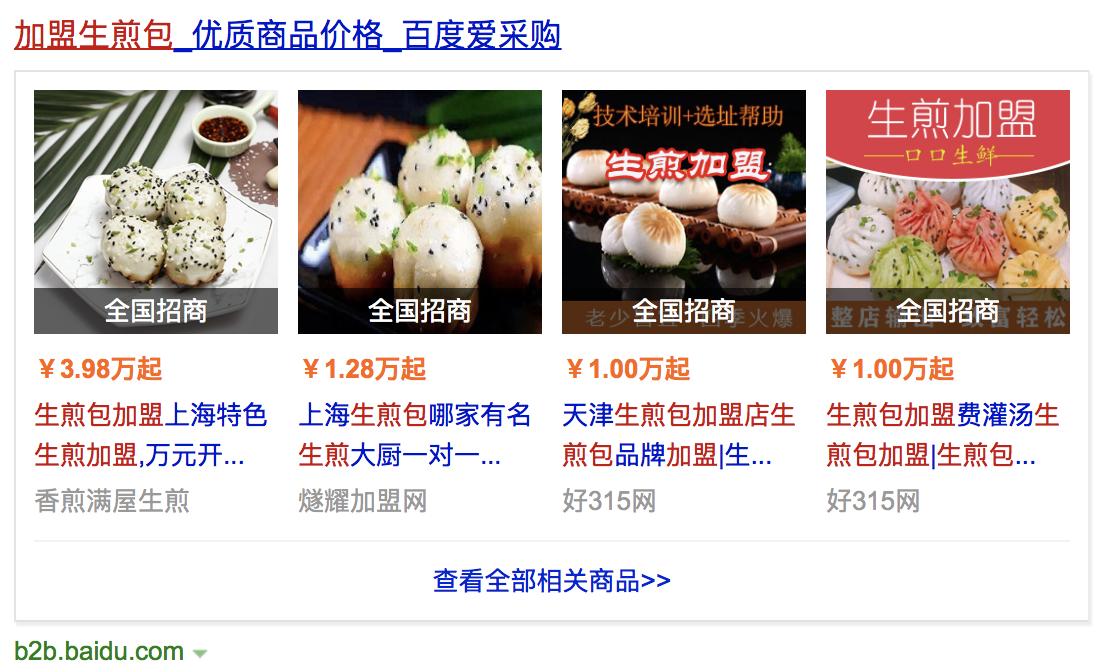
Task: Expand the arrow next to b2b.baidu.com
Action: tap(200, 654)
